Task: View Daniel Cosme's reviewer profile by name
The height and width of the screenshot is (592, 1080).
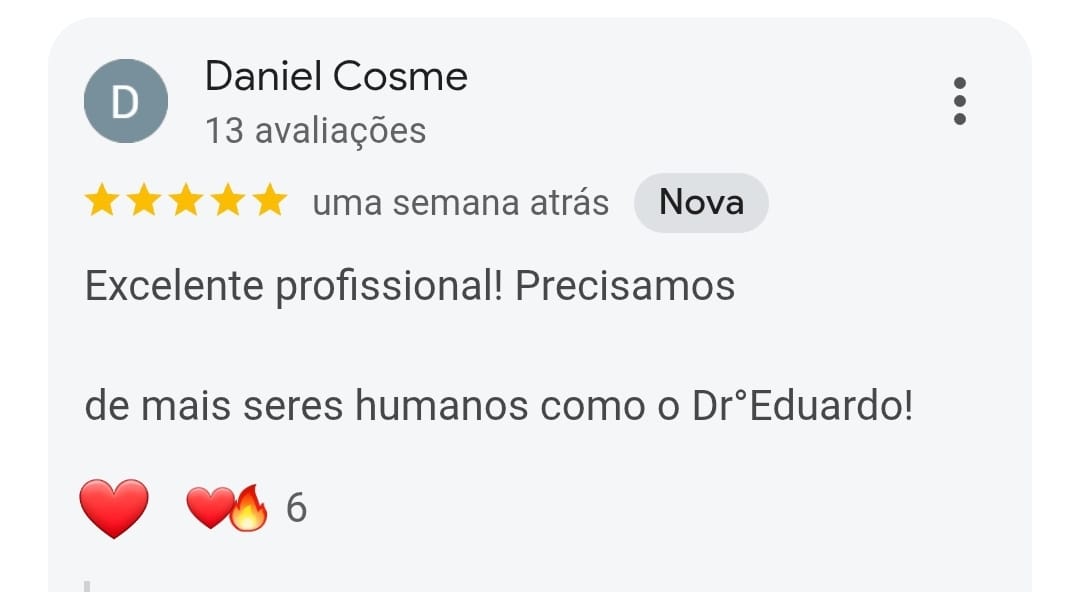Action: (336, 76)
